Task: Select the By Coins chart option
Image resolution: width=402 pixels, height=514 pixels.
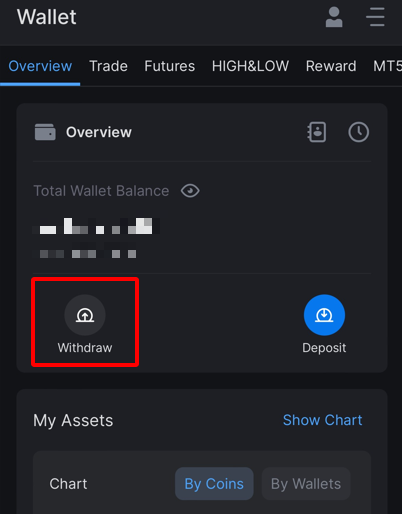Action: click(214, 484)
